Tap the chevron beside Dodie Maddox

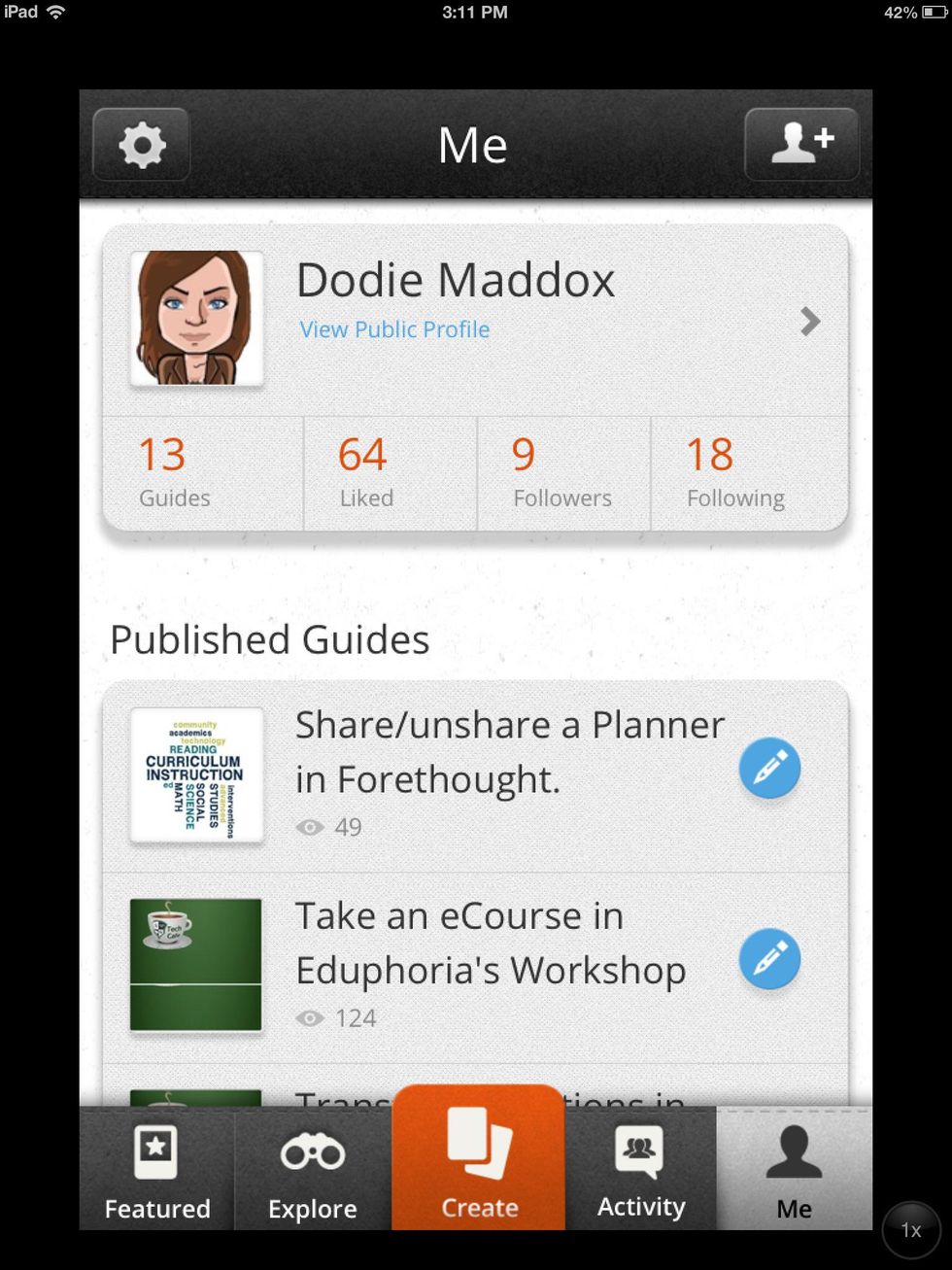[810, 322]
